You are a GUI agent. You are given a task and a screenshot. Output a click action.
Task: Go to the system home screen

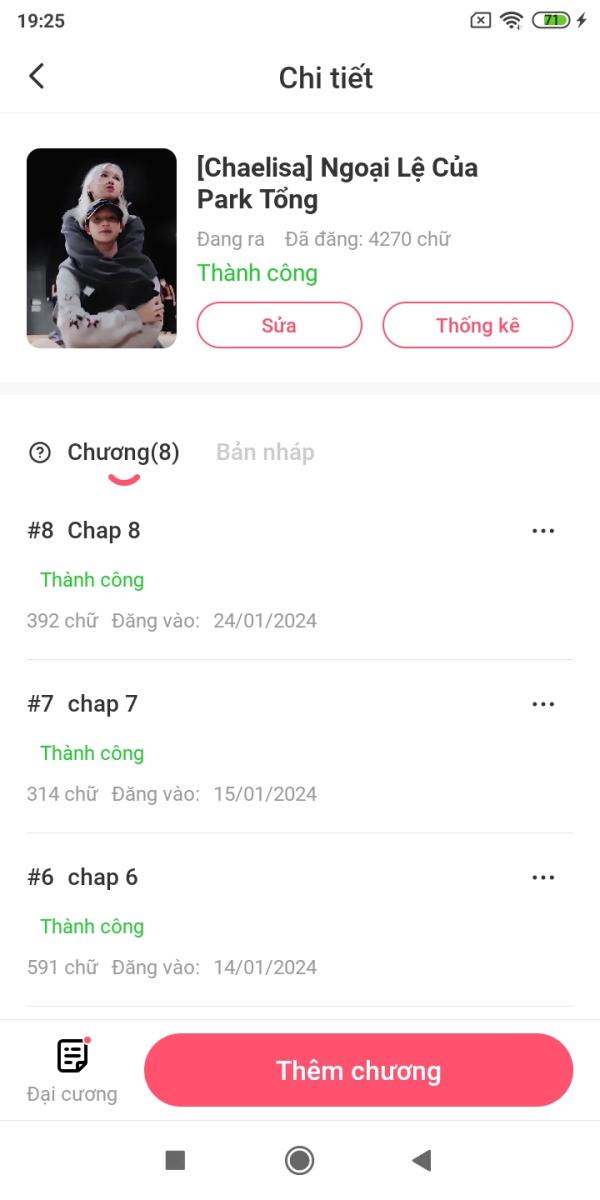click(x=299, y=1160)
